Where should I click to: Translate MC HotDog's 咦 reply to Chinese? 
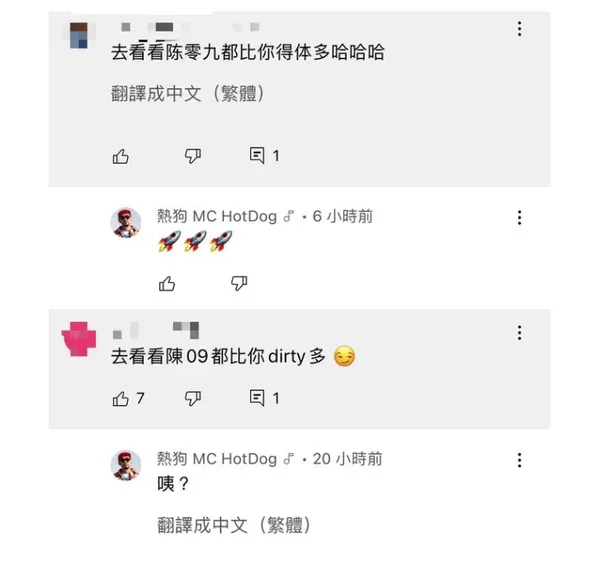pyautogui.click(x=233, y=524)
